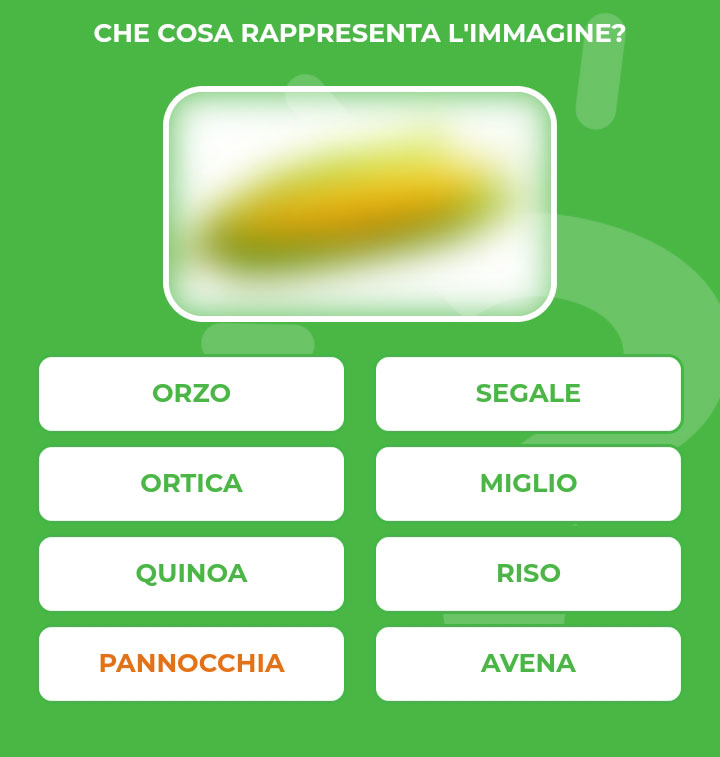Select RISO in the right column

point(528,574)
